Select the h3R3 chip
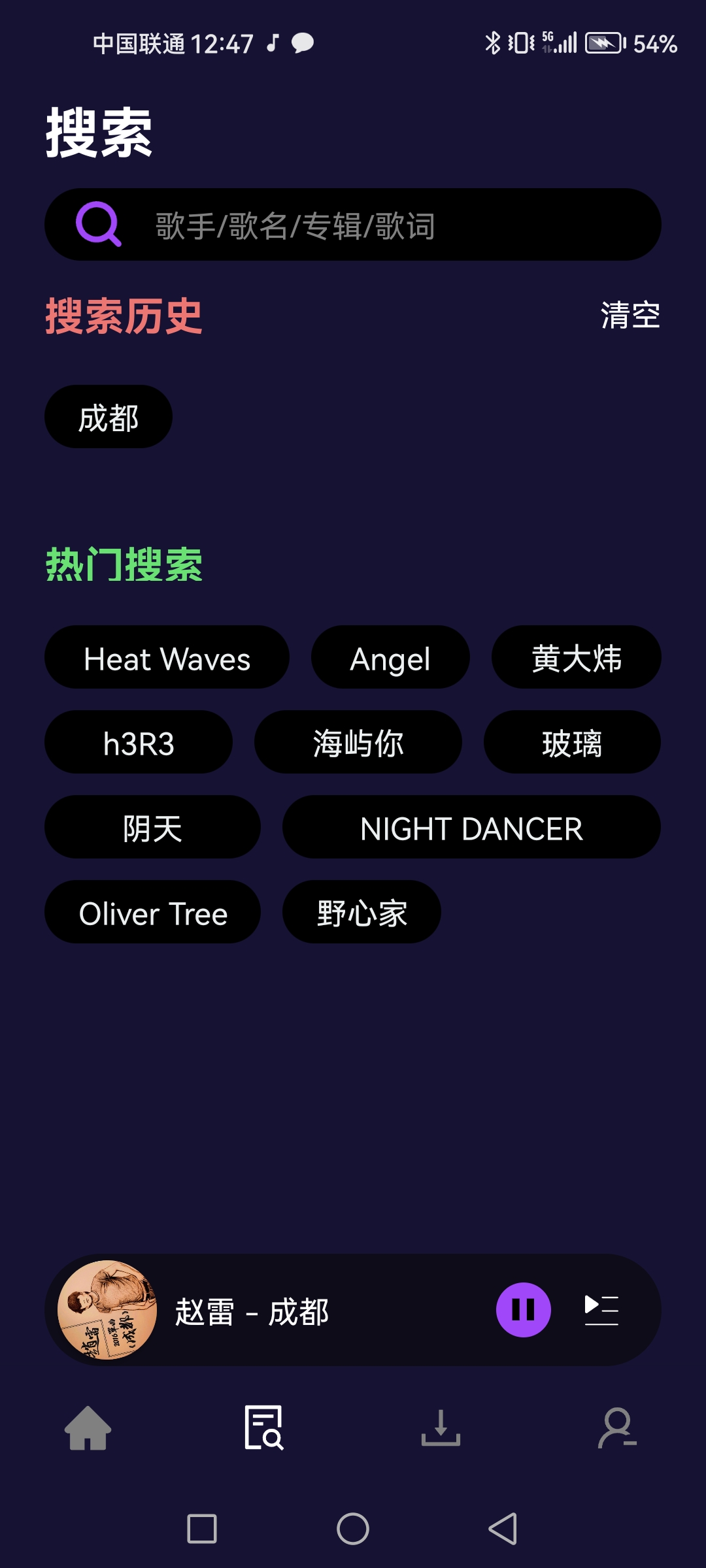 coord(139,742)
